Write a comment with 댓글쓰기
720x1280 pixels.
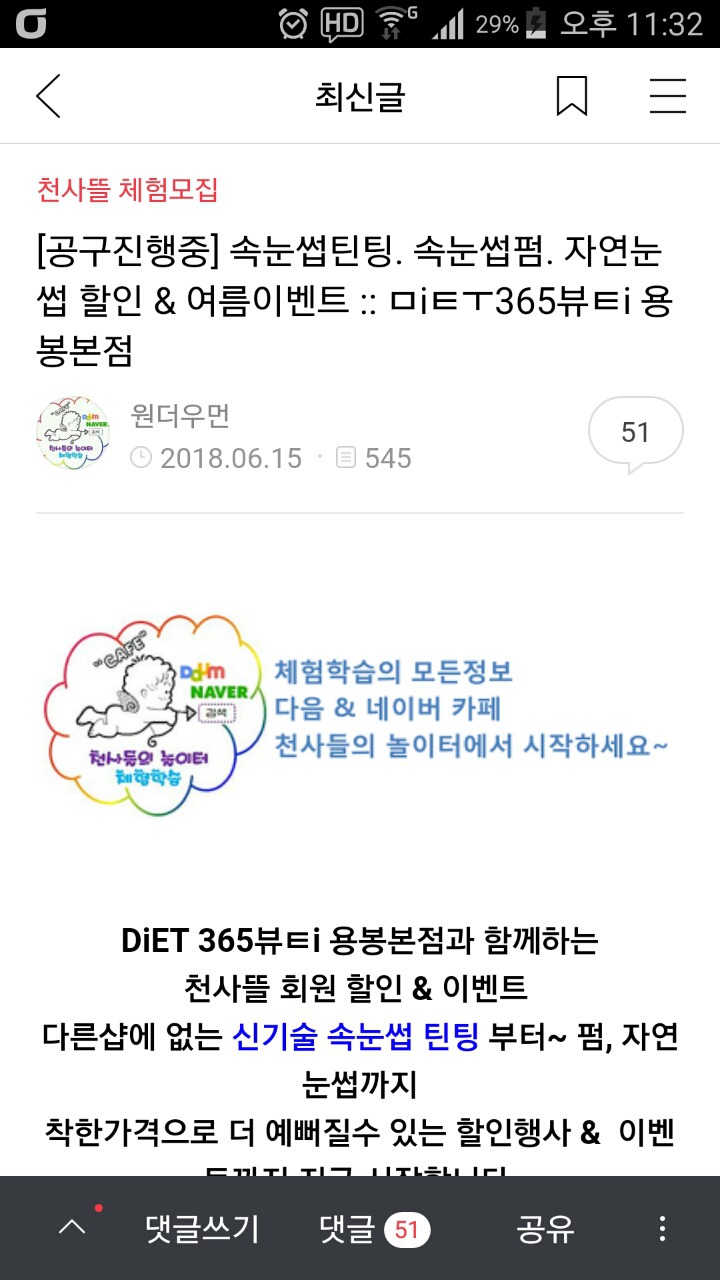click(x=202, y=1228)
